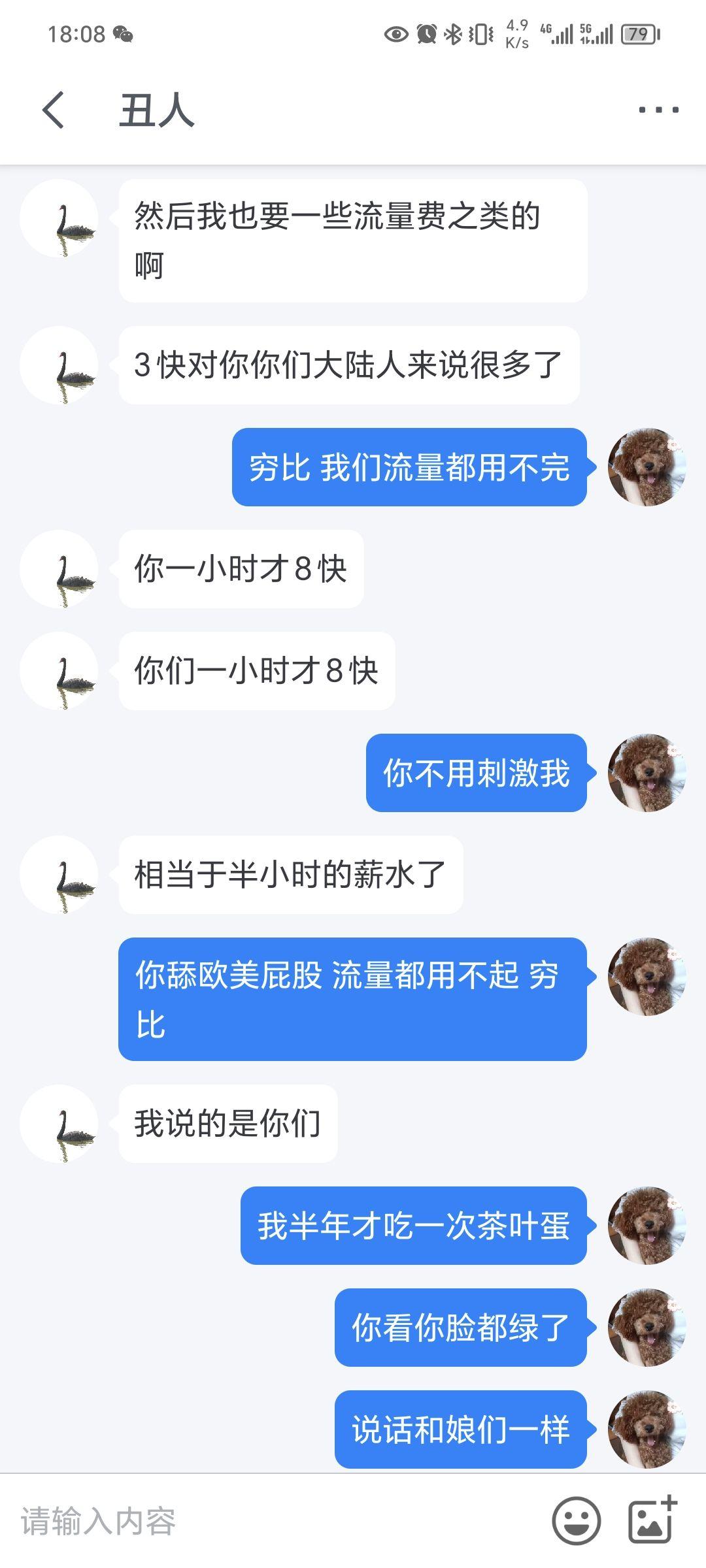The image size is (706, 1568).
Task: Attach an image to the message
Action: point(652,1520)
